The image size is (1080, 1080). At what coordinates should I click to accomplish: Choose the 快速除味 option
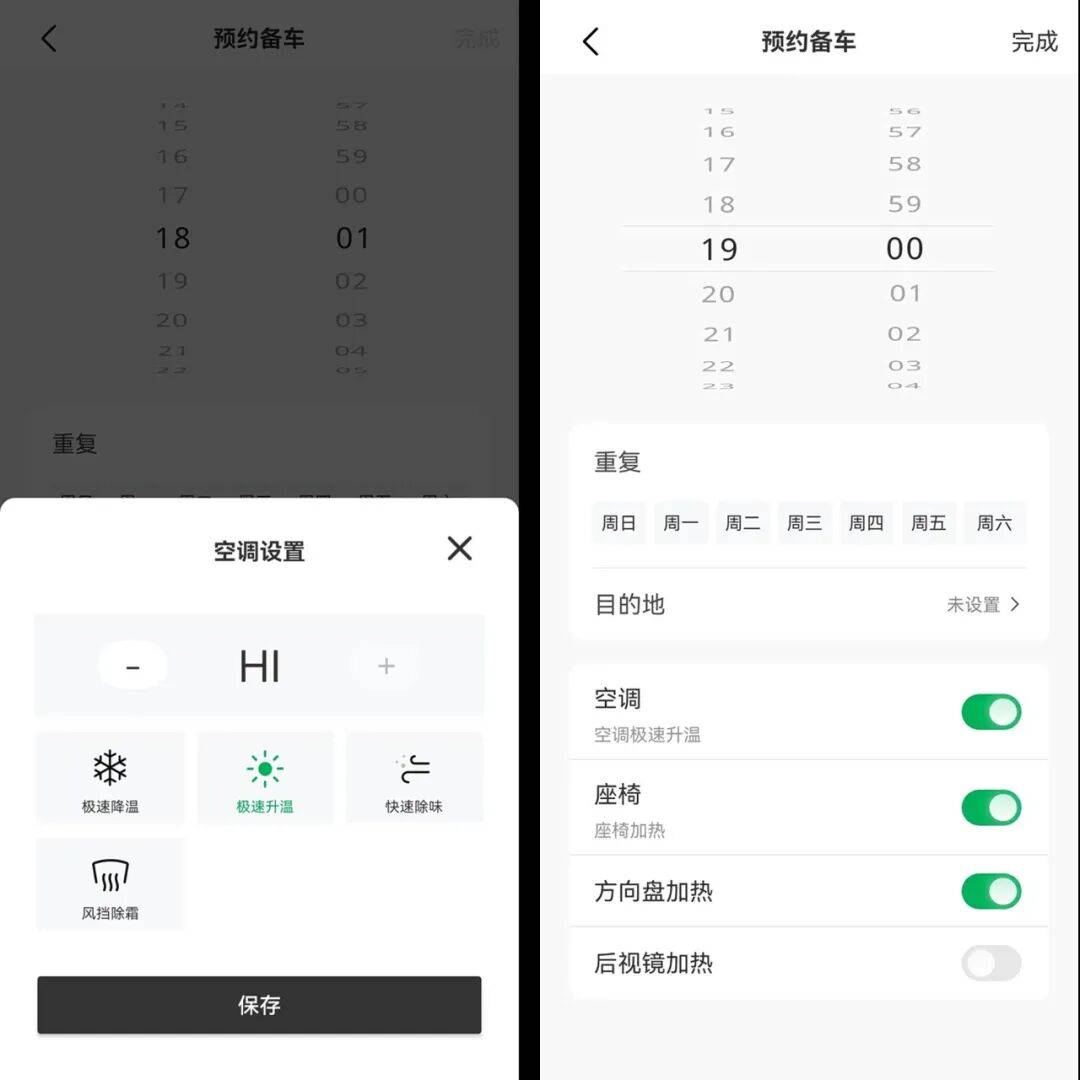(414, 778)
